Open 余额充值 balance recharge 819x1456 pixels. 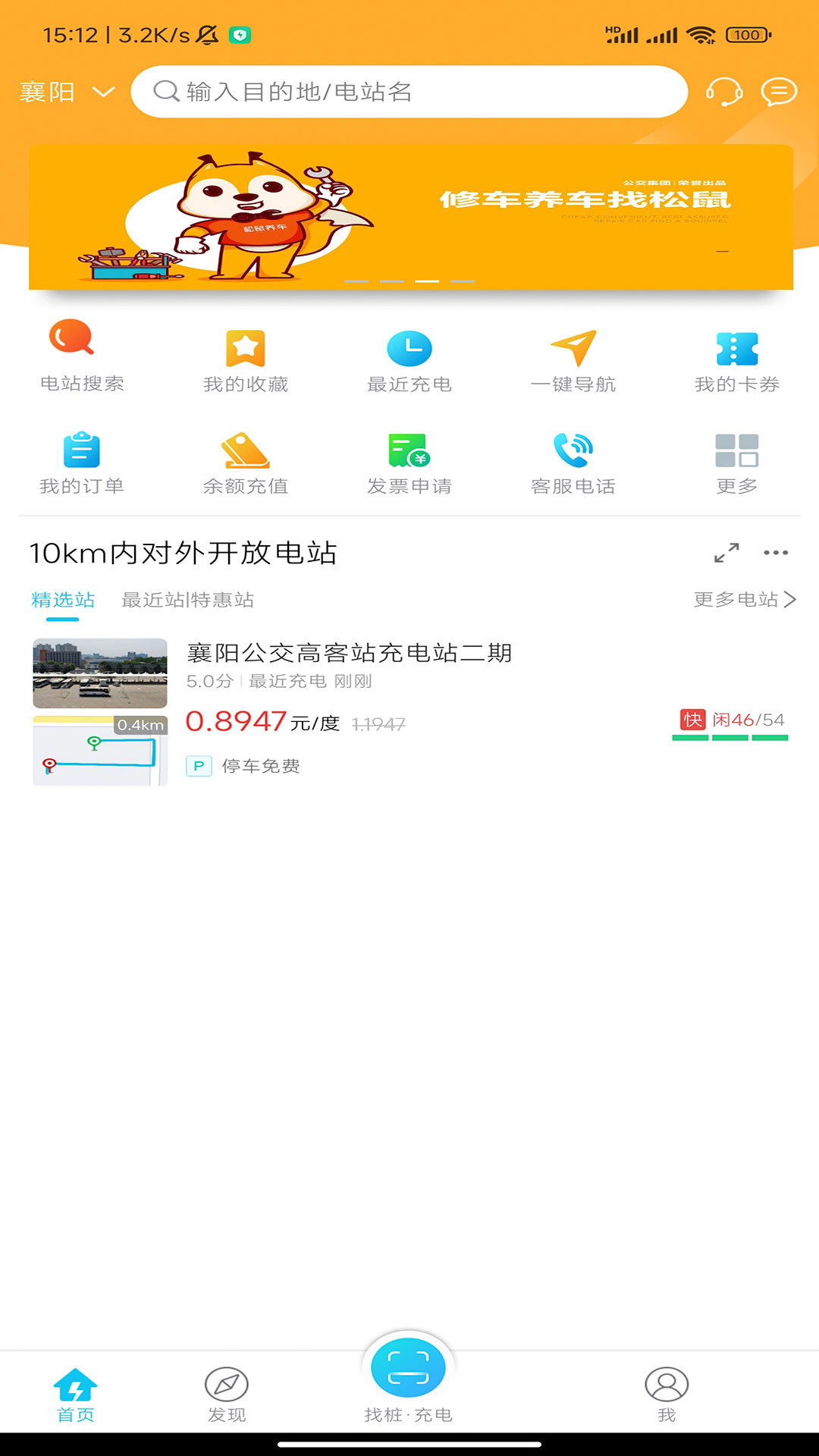click(x=246, y=463)
